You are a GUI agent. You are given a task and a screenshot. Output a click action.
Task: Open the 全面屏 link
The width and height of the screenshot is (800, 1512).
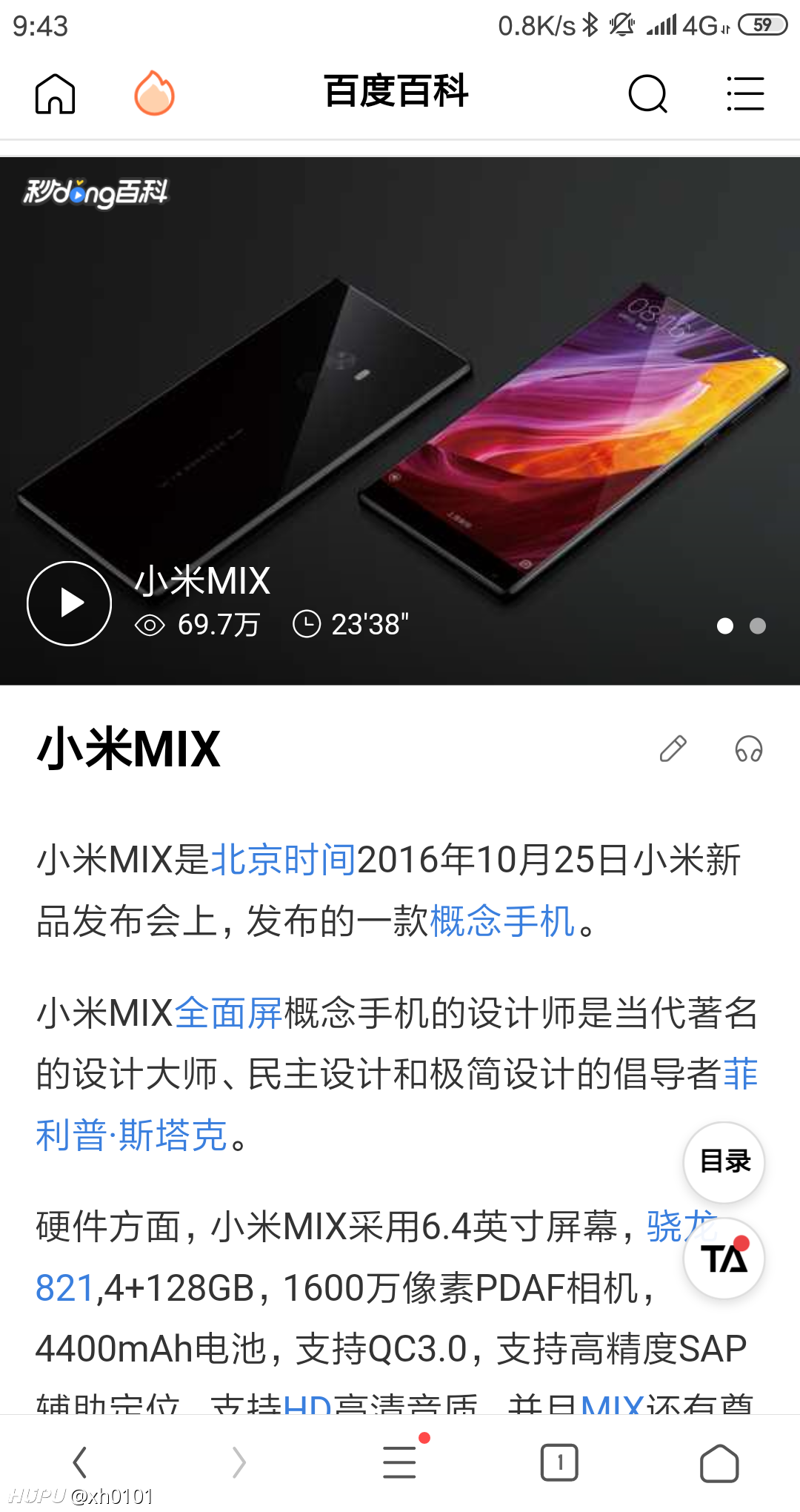point(229,1012)
